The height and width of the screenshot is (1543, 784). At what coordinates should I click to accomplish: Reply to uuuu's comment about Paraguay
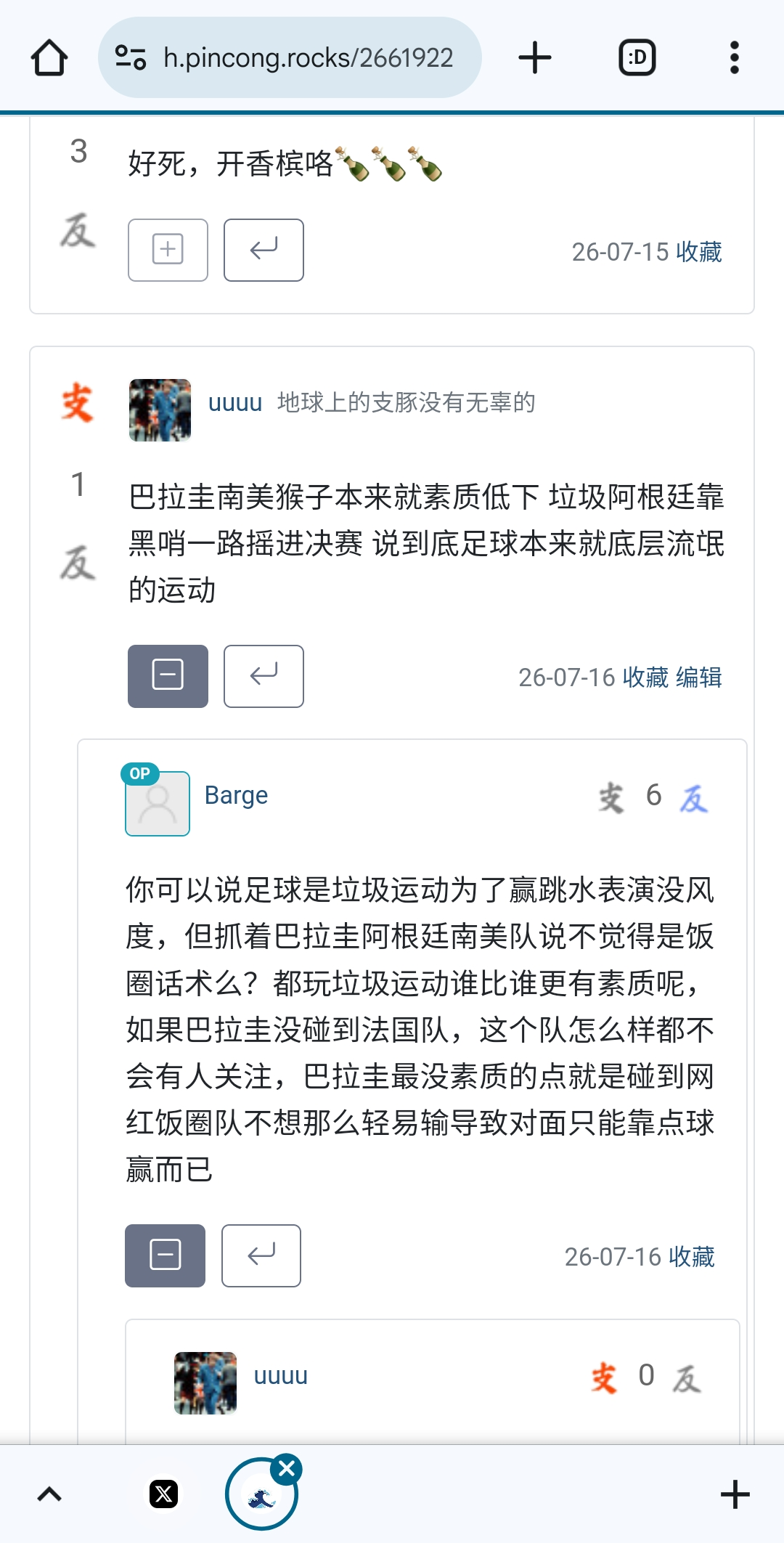coord(264,676)
